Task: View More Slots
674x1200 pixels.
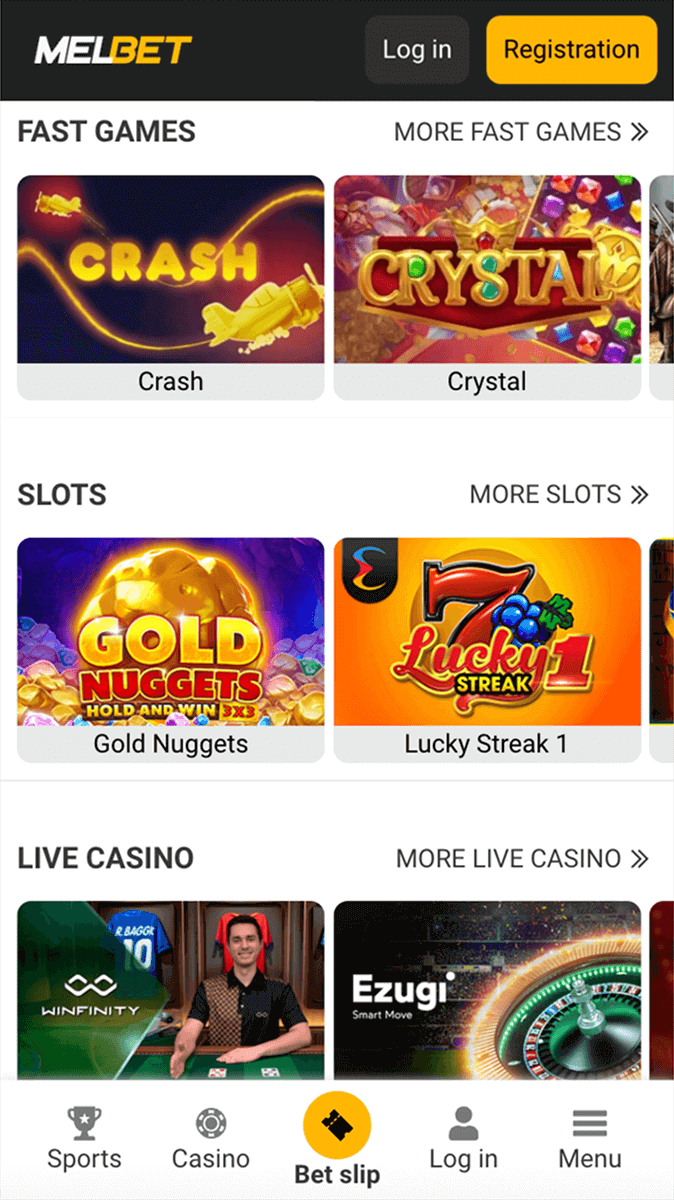Action: (x=559, y=494)
